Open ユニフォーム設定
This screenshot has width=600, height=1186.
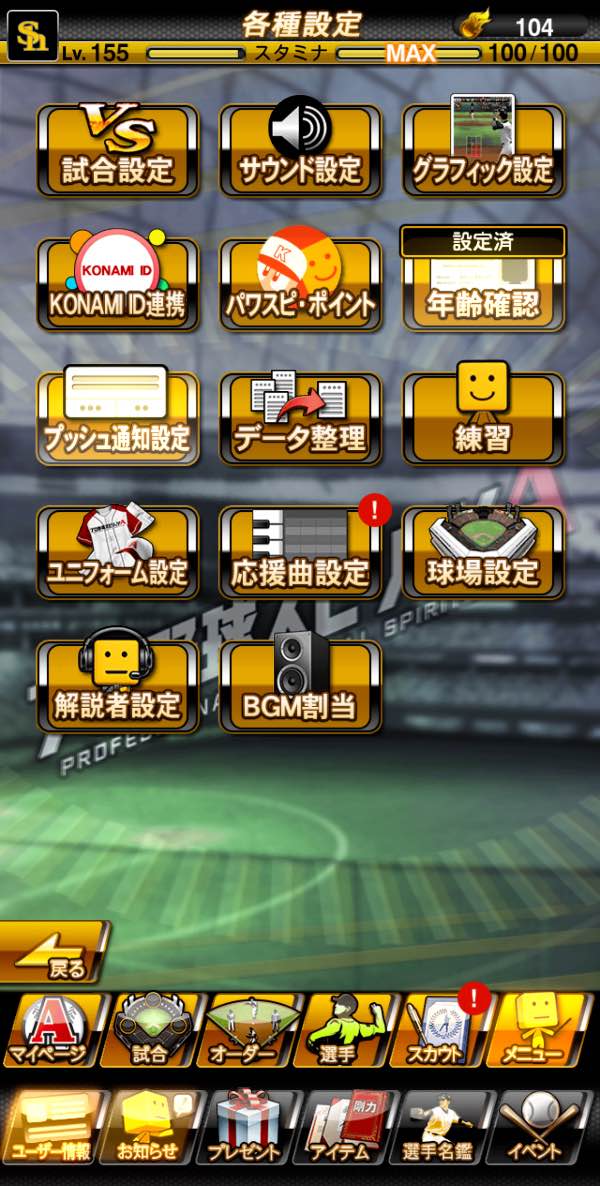118,552
